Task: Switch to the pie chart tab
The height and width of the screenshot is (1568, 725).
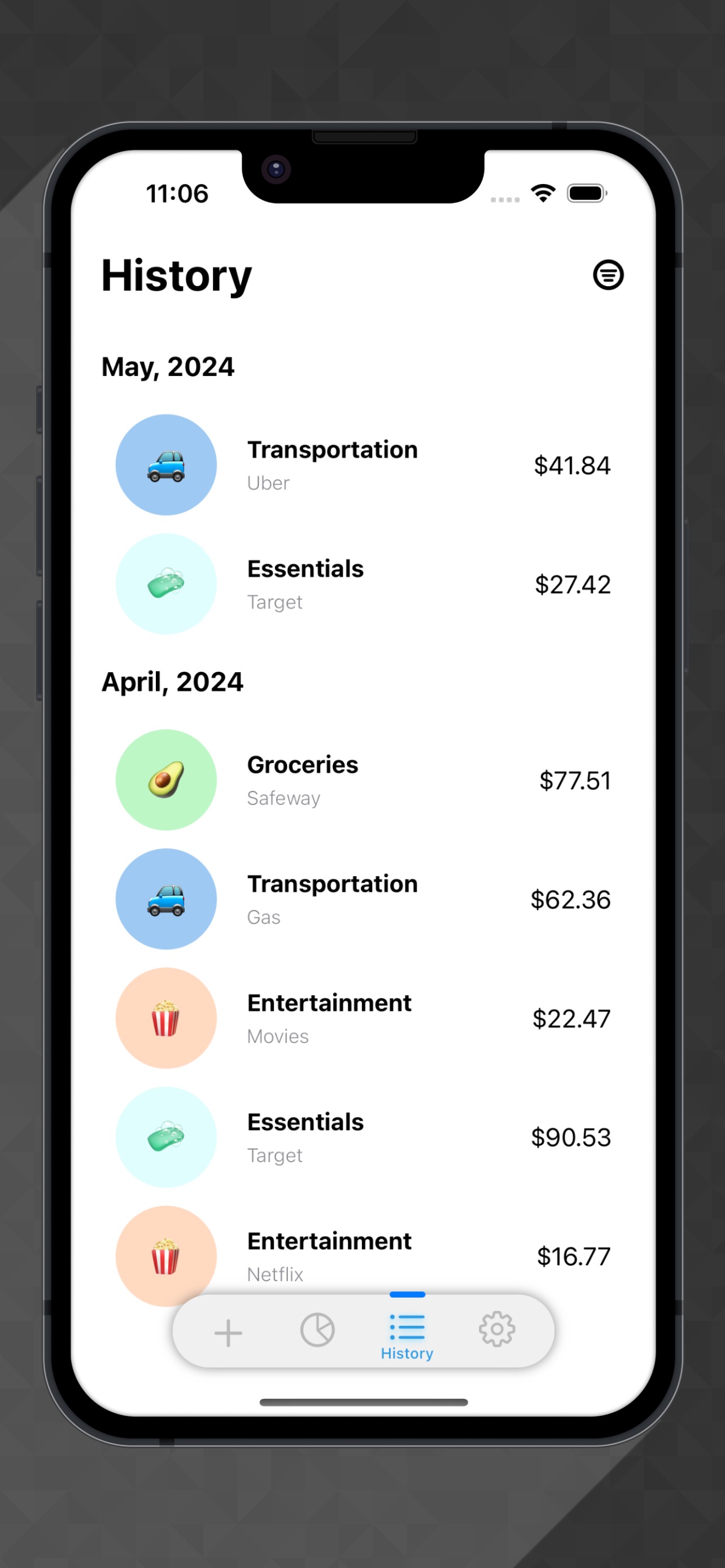Action: 317,1330
